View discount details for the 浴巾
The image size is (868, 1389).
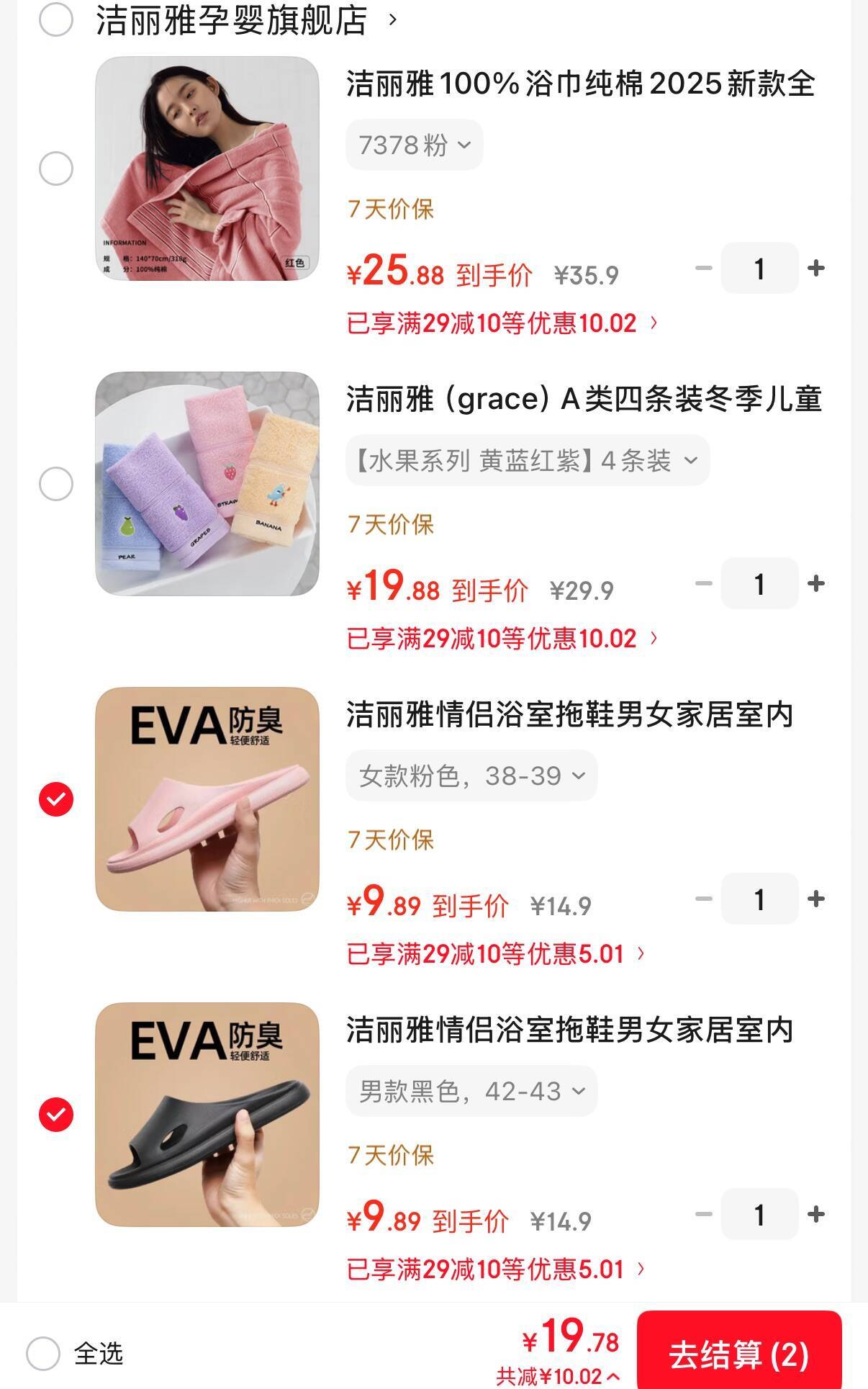click(502, 323)
